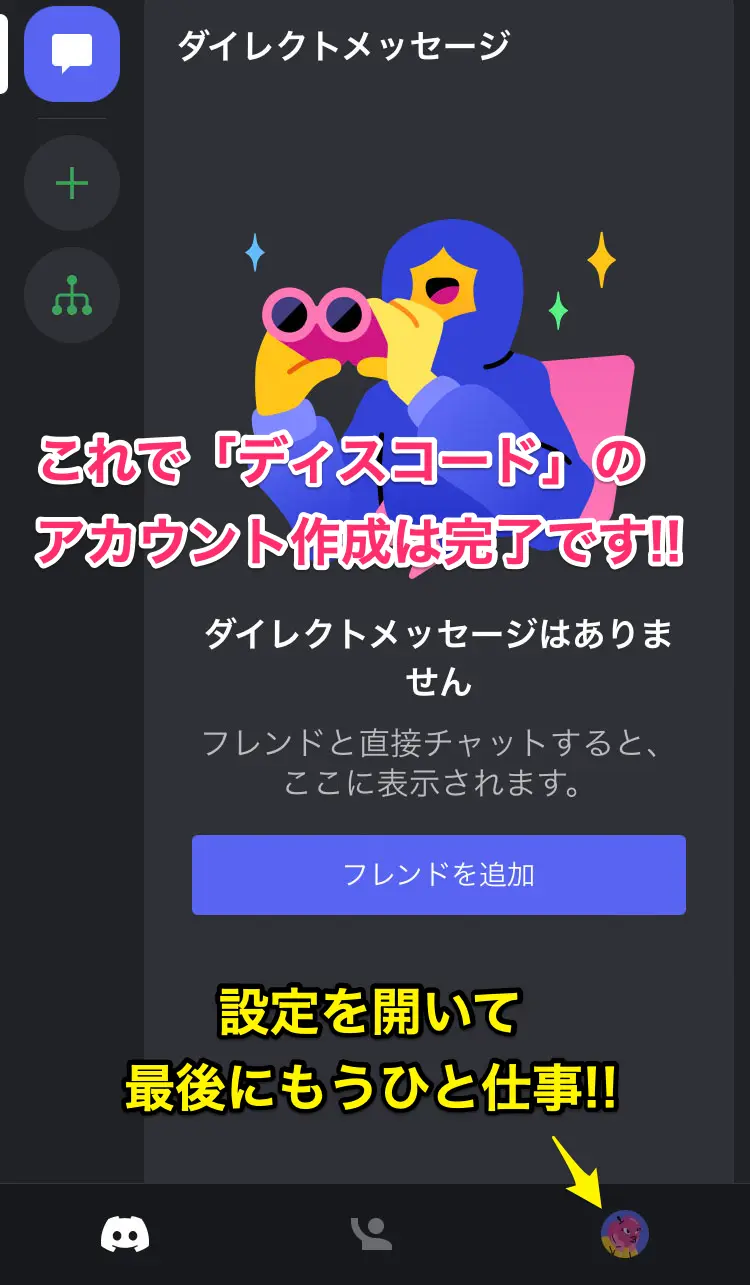Image resolution: width=750 pixels, height=1285 pixels.
Task: Open user settings via profile avatar
Action: click(624, 1234)
